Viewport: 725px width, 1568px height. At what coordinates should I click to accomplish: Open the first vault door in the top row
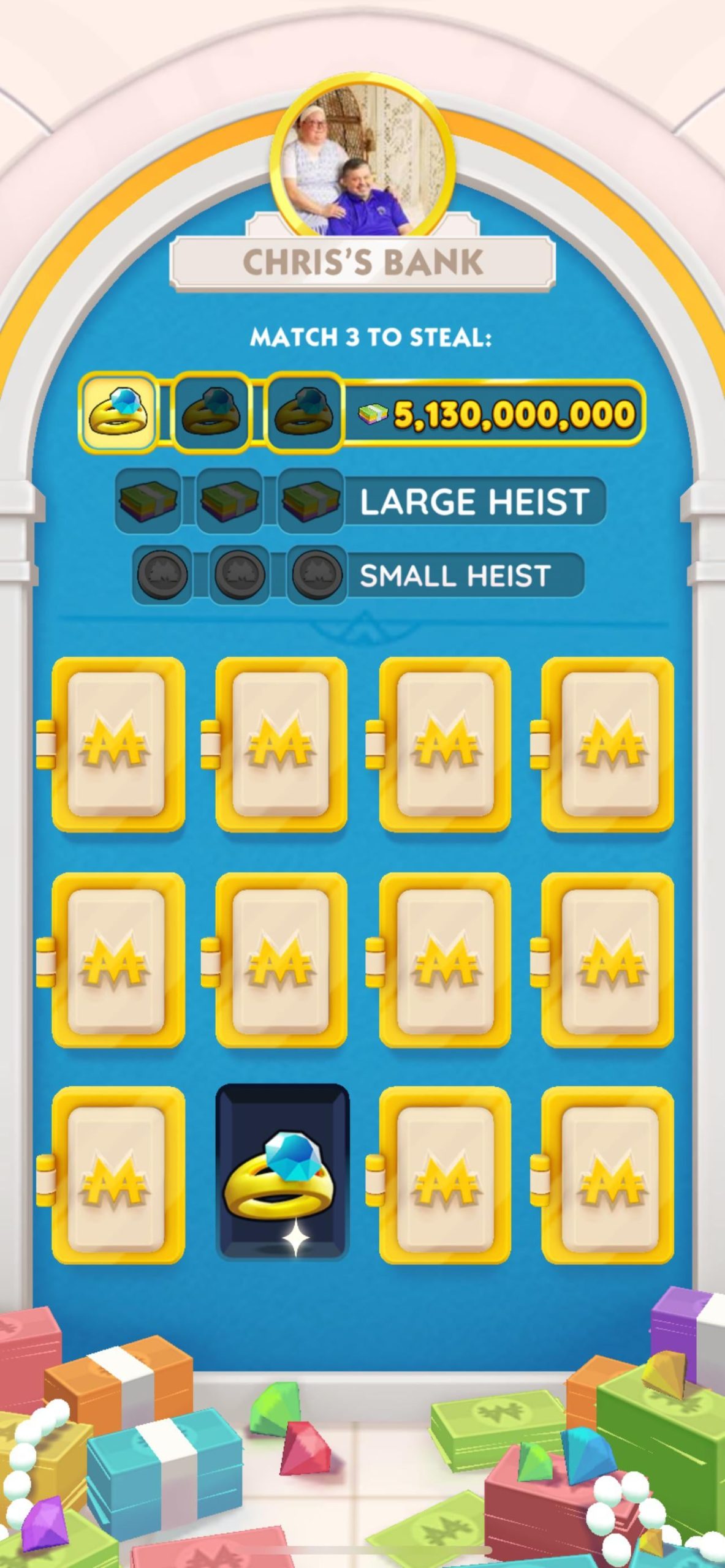coord(117,744)
